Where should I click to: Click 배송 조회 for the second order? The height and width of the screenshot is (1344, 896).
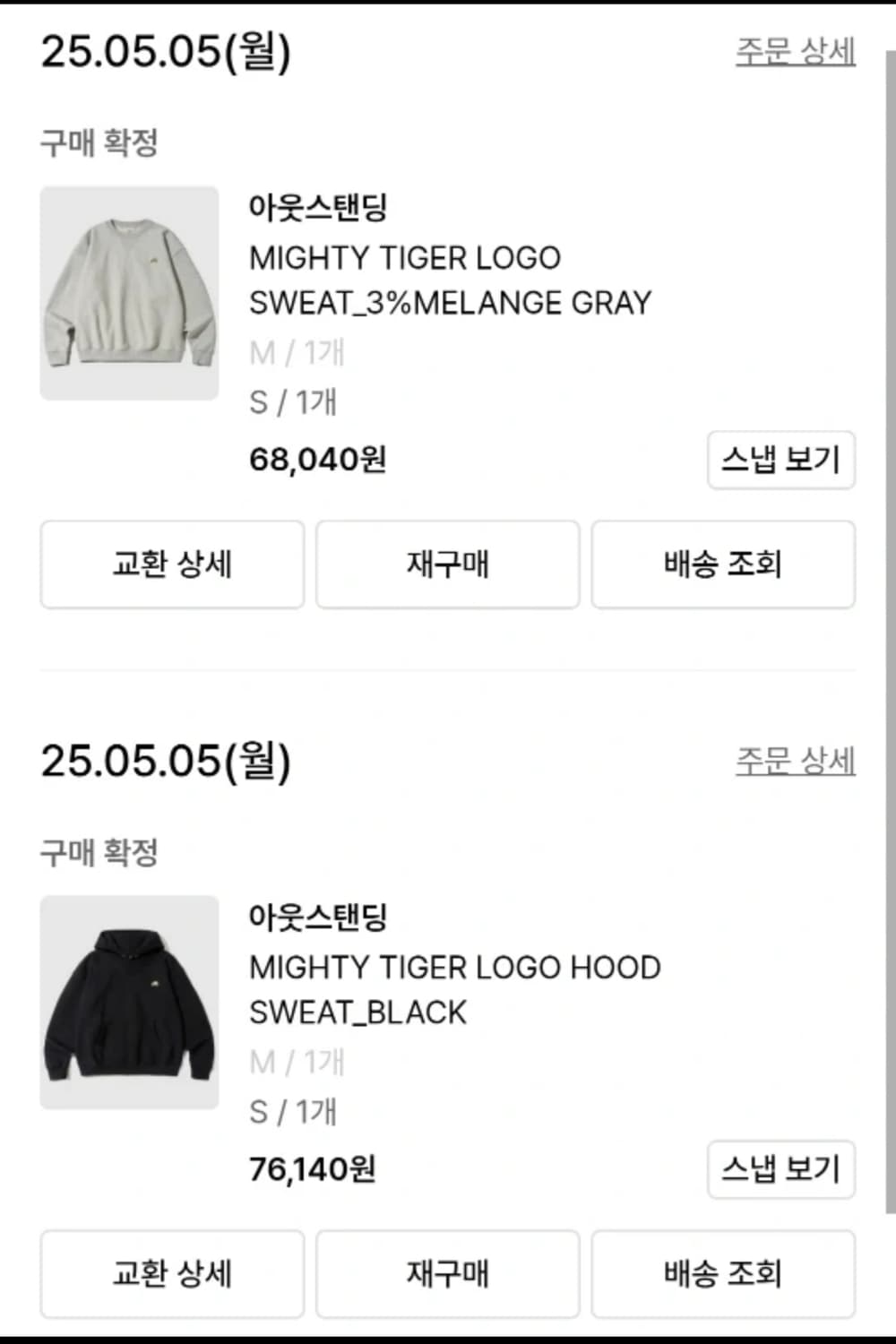(x=723, y=1273)
